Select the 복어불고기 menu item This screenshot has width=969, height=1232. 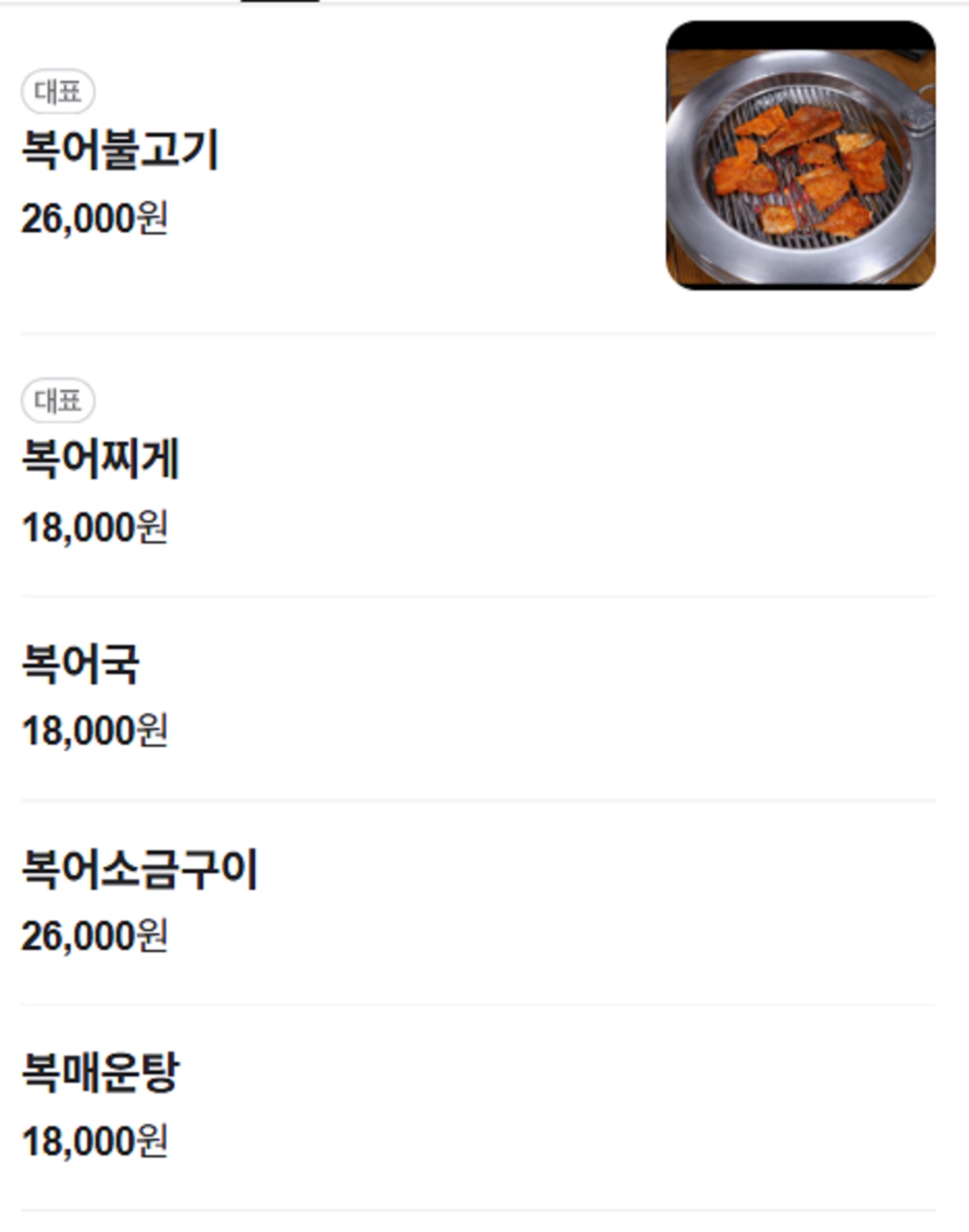pos(227,159)
